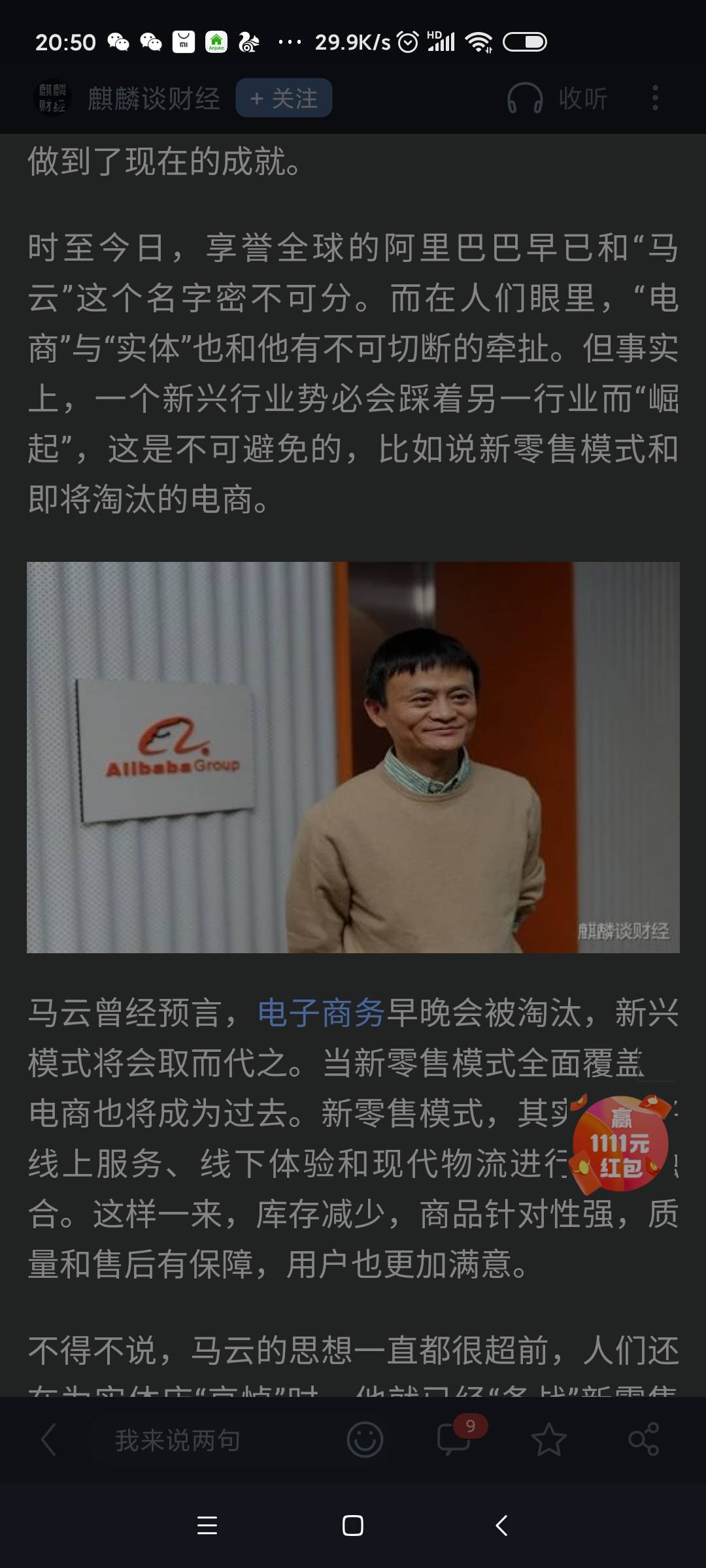The width and height of the screenshot is (706, 1568).
Task: Open the 电子商务 link in the article
Action: pyautogui.click(x=320, y=1013)
